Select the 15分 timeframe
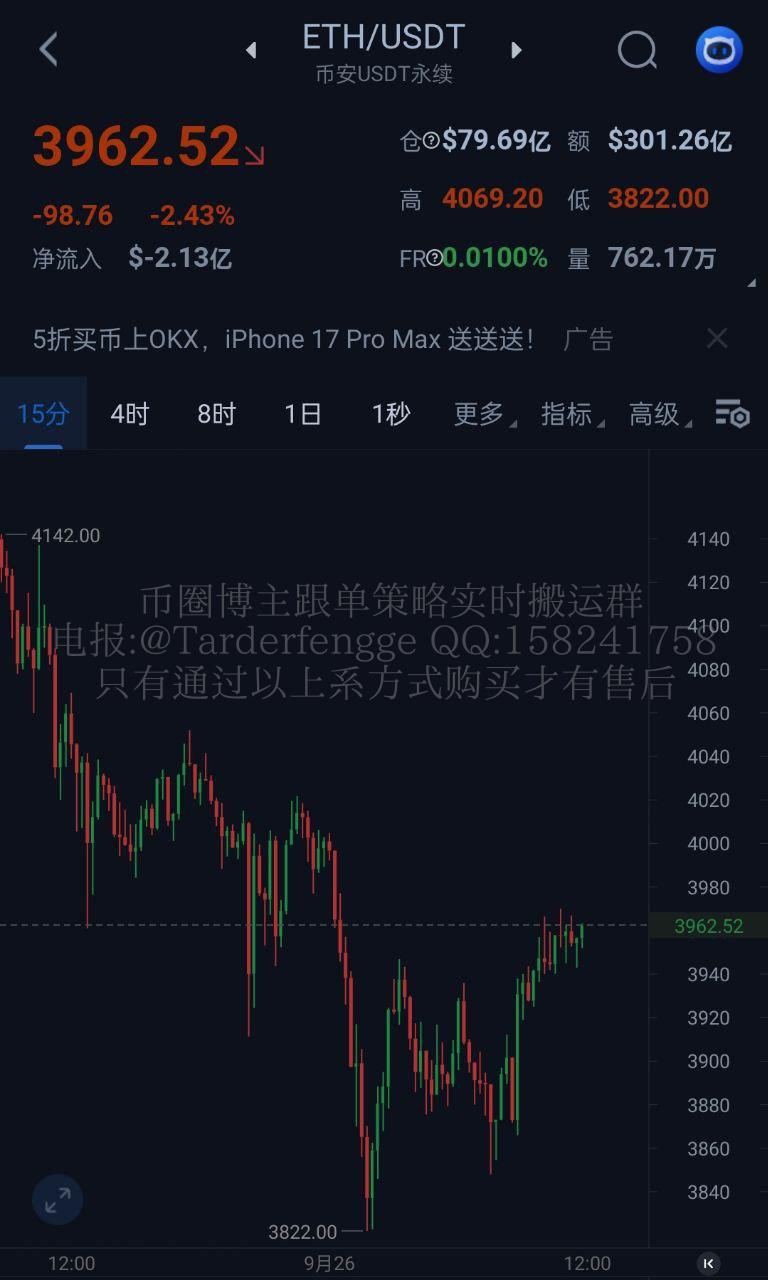The height and width of the screenshot is (1280, 768). [43, 413]
